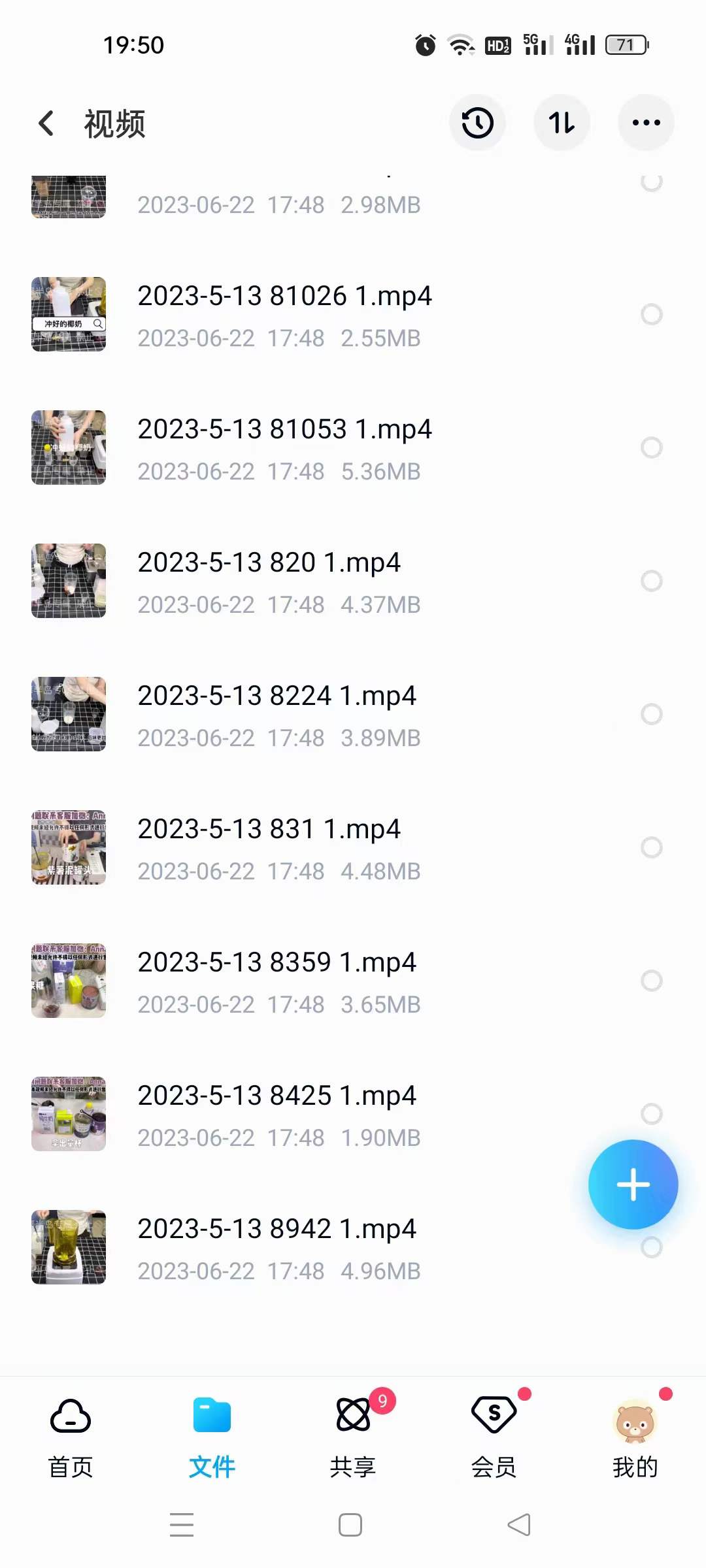
Task: Open video 2023-5-13 81026 1.mp4
Action: tap(284, 297)
